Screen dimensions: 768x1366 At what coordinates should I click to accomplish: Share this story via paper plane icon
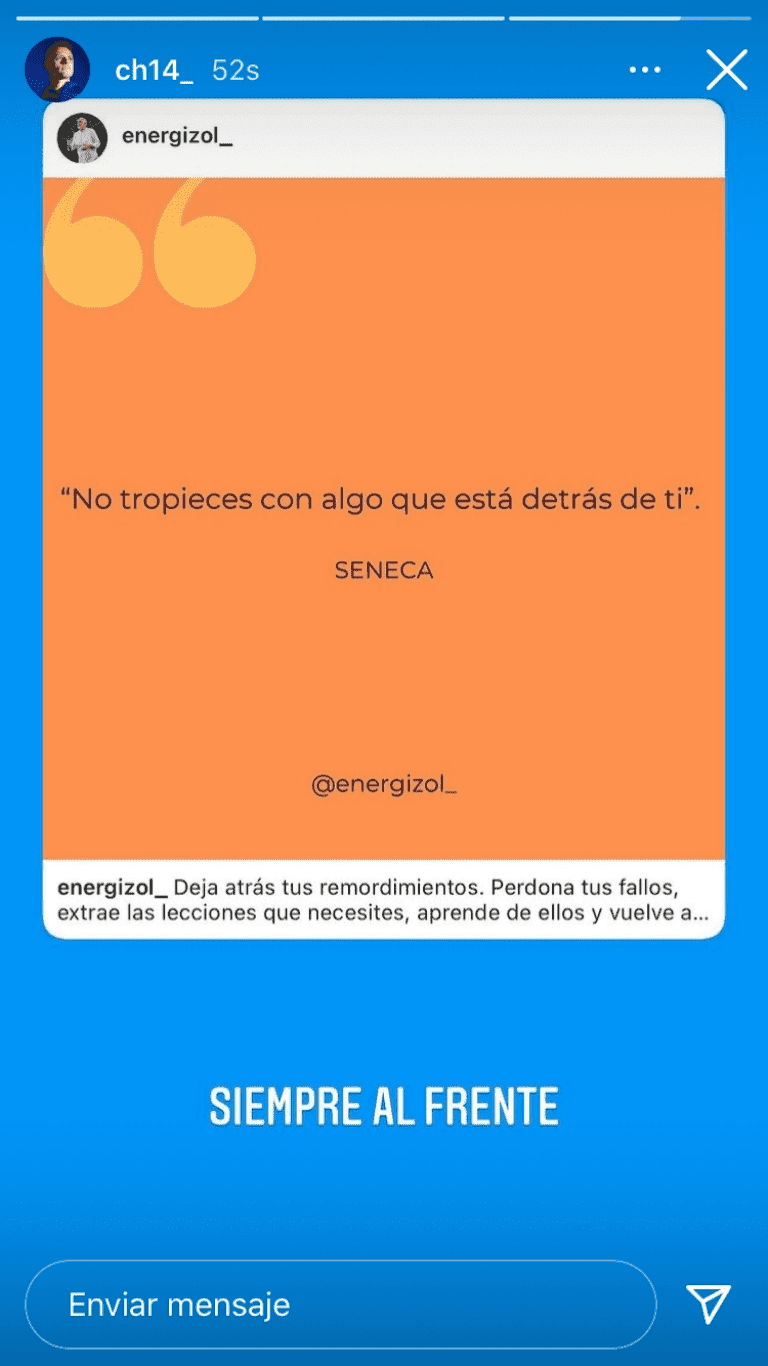708,1304
